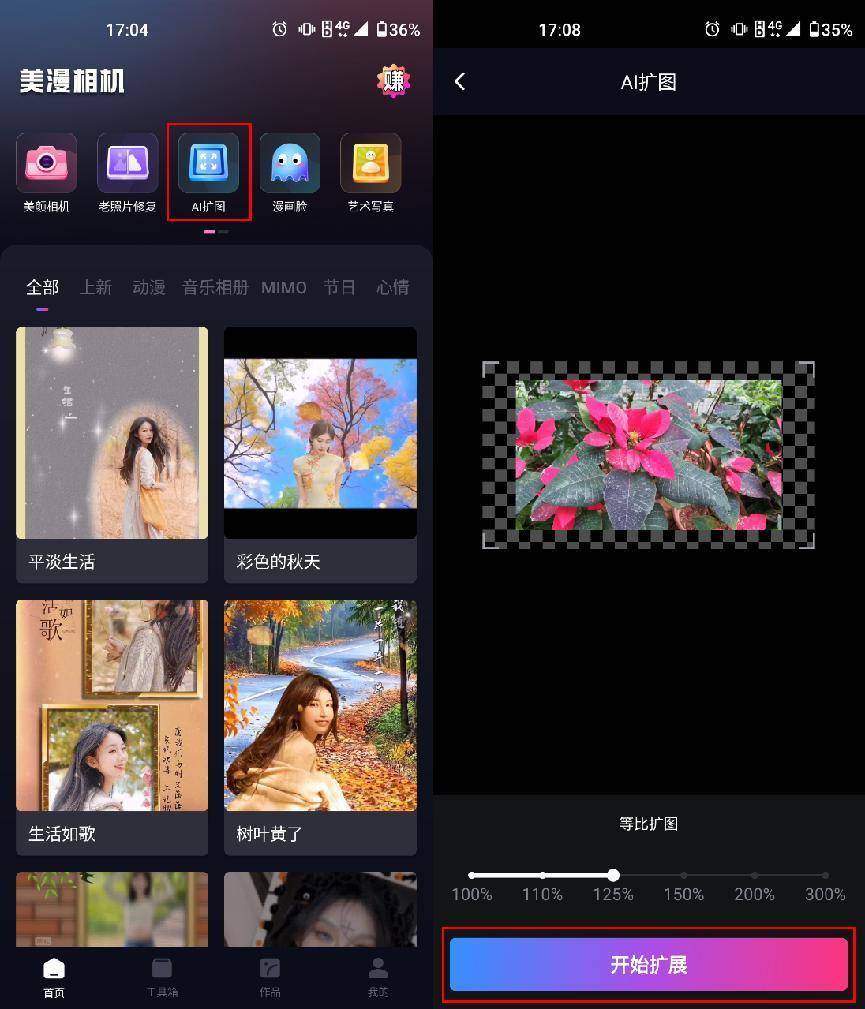This screenshot has width=865, height=1009.
Task: Go back from the AI扩图 screen
Action: [460, 82]
